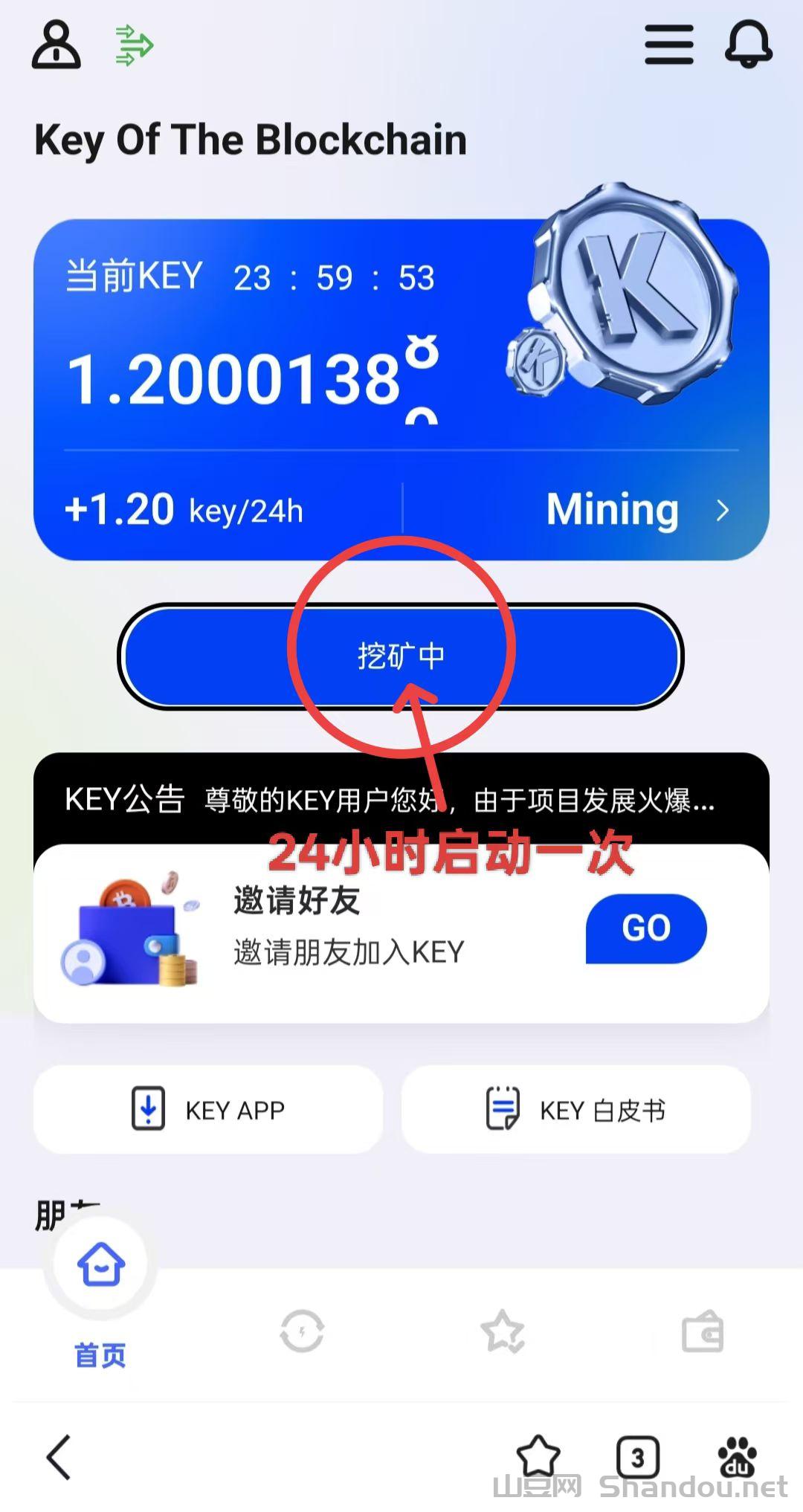Image resolution: width=803 pixels, height=1512 pixels.
Task: Open the hamburger menu
Action: click(x=668, y=45)
